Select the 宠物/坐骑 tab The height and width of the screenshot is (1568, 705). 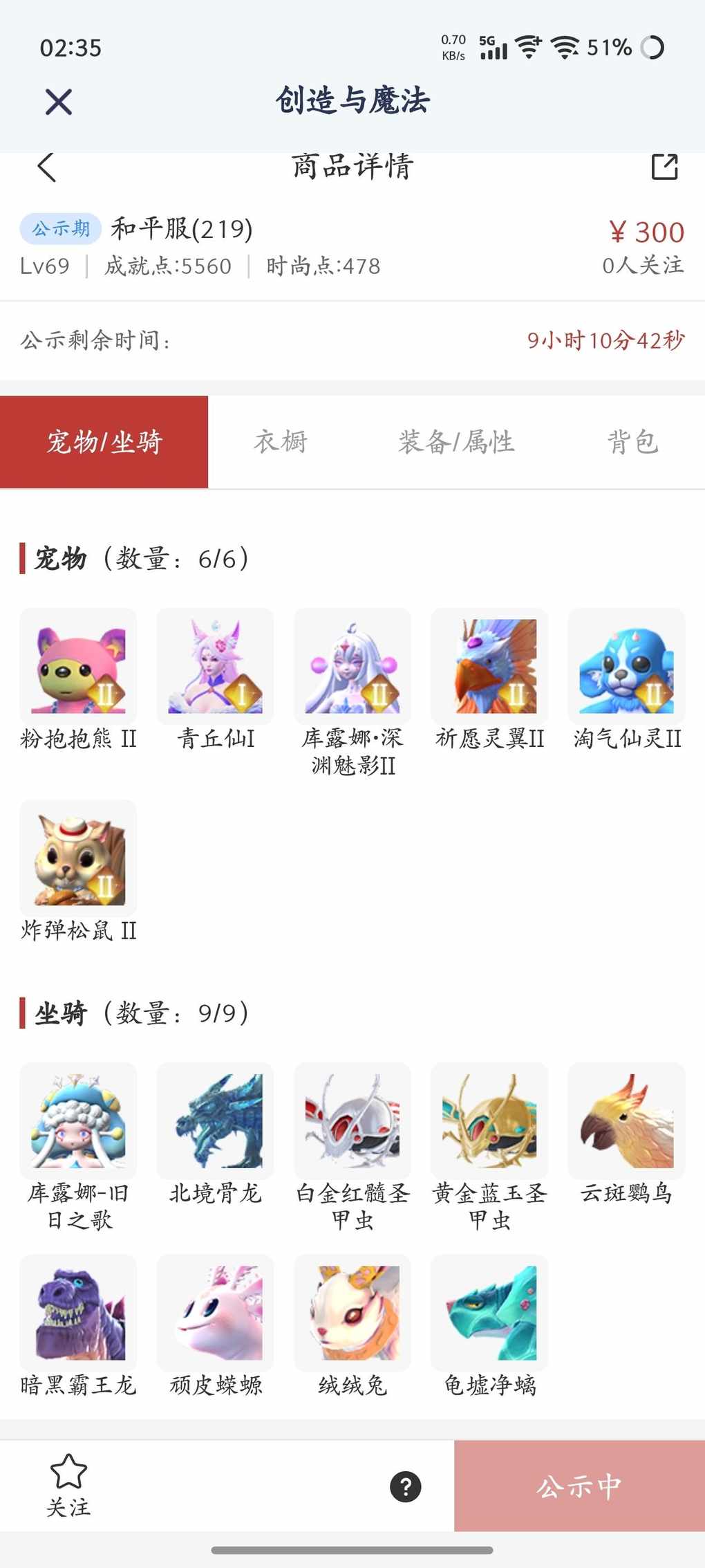pos(104,442)
